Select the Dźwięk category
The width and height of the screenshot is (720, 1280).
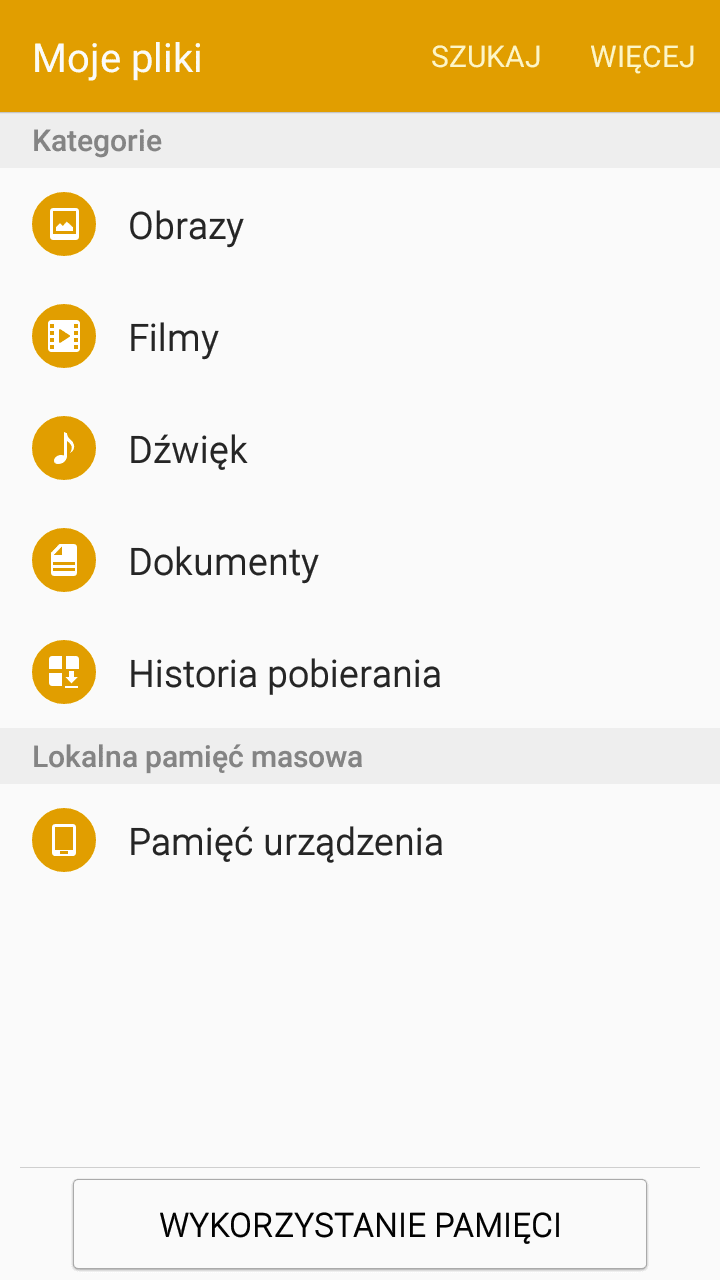(x=360, y=449)
